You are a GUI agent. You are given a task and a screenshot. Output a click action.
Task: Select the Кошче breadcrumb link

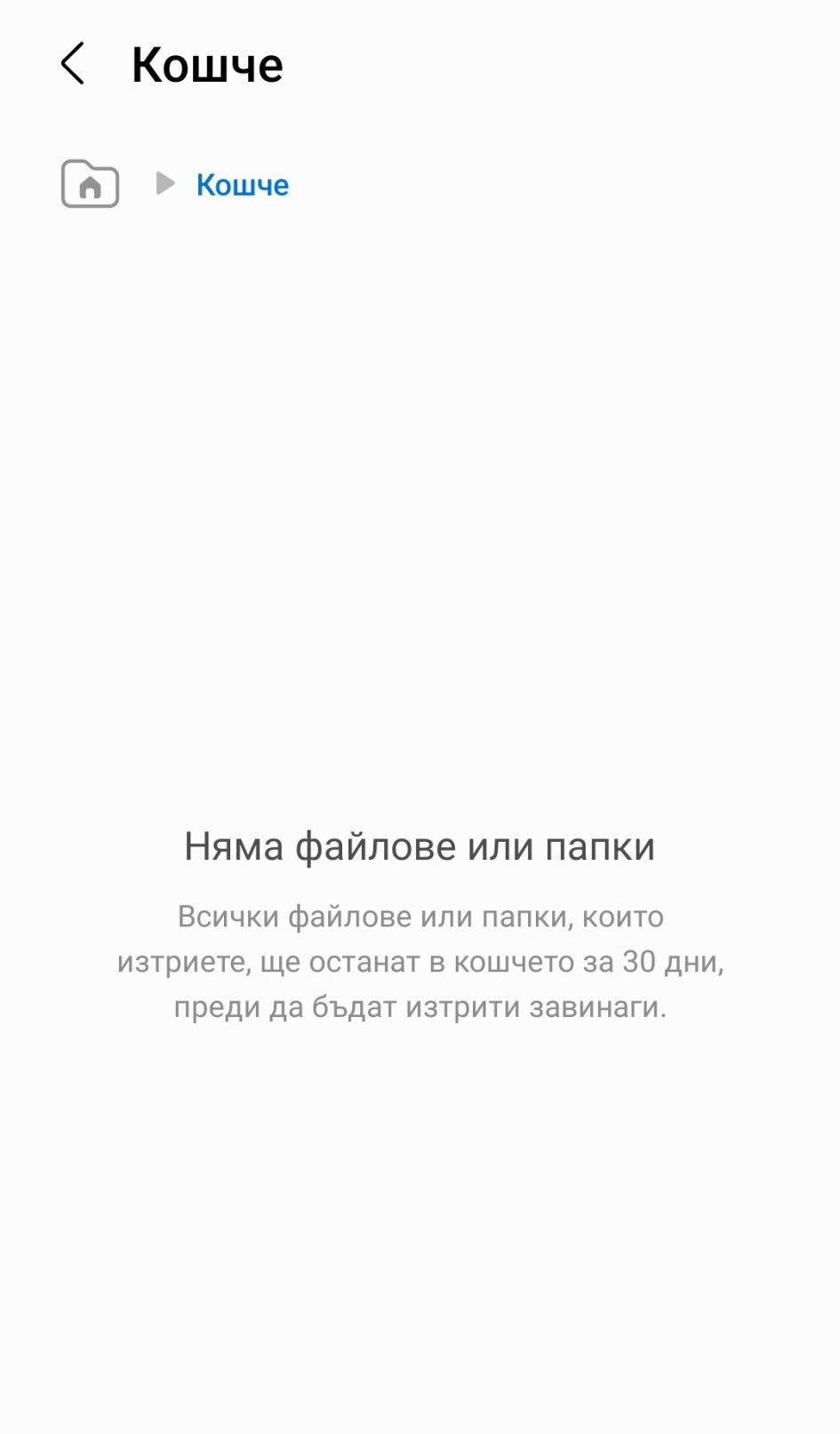click(243, 185)
